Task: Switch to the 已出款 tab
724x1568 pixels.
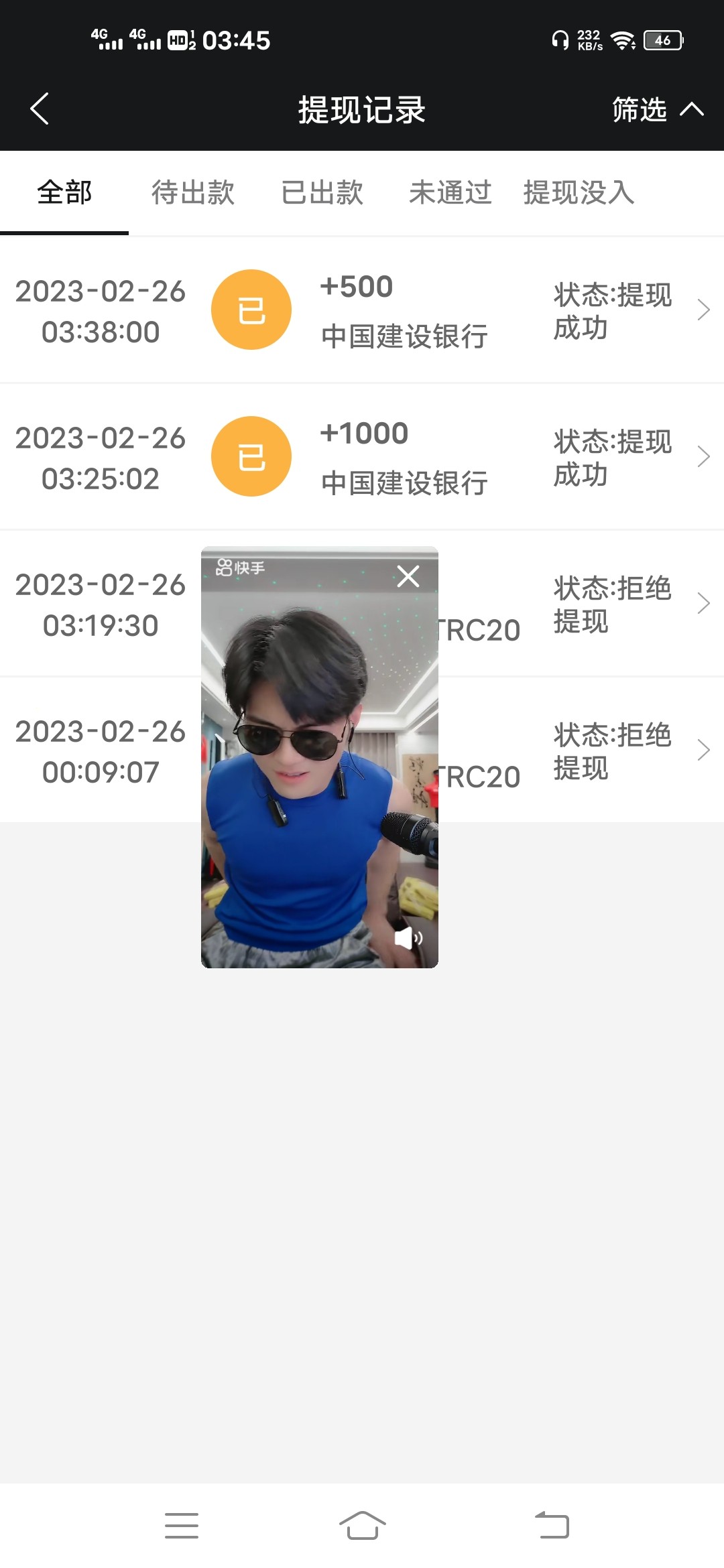Action: pos(322,193)
